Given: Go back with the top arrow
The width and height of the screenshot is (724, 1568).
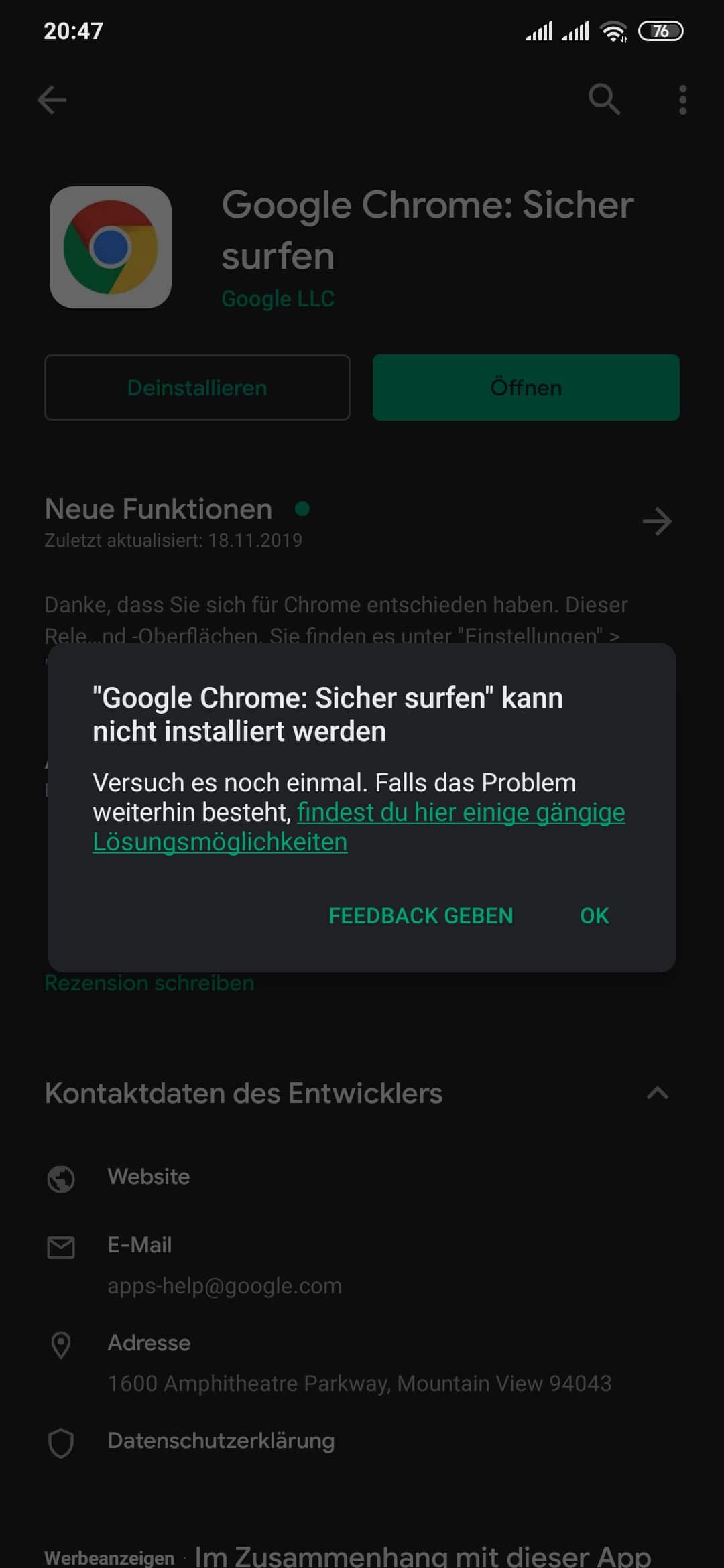Looking at the screenshot, I should (52, 101).
